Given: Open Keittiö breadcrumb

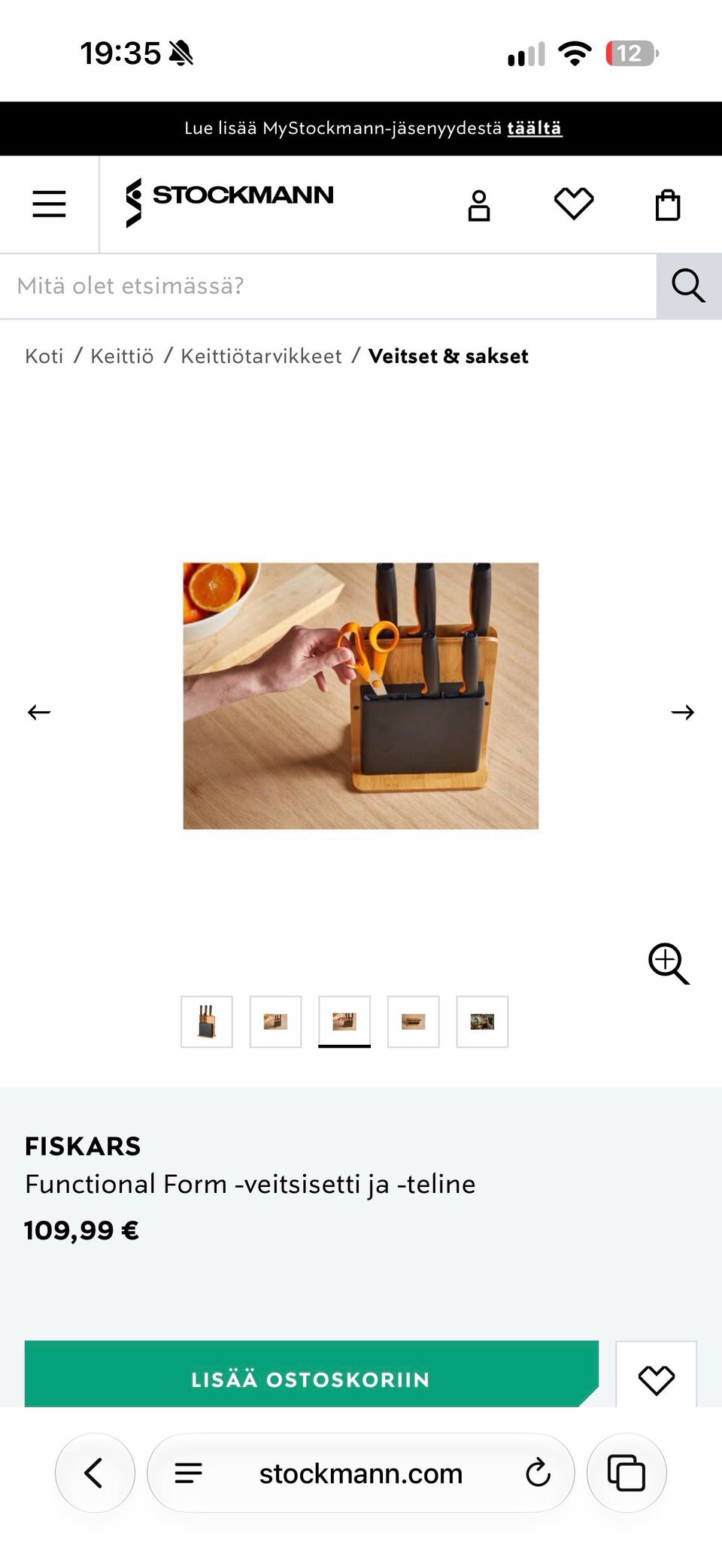Looking at the screenshot, I should pos(122,356).
